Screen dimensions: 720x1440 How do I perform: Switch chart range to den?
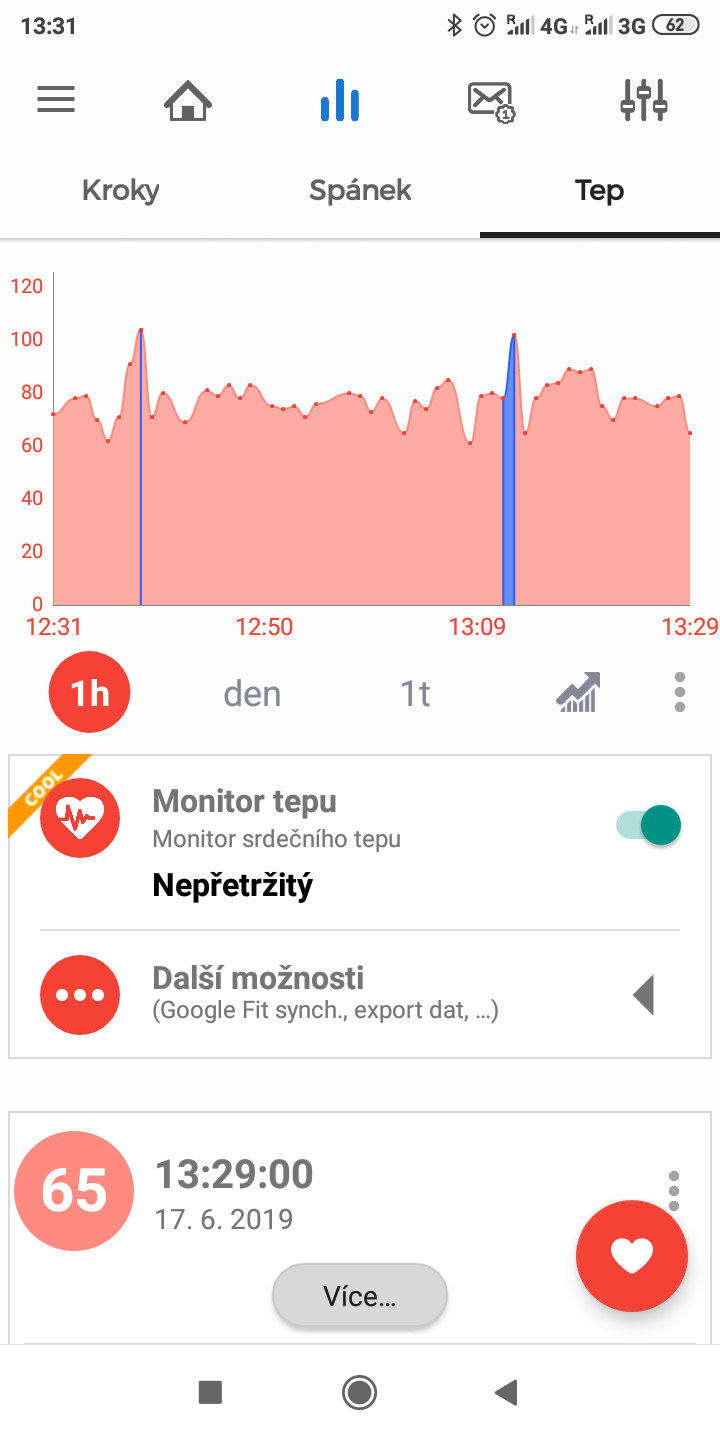[x=252, y=693]
